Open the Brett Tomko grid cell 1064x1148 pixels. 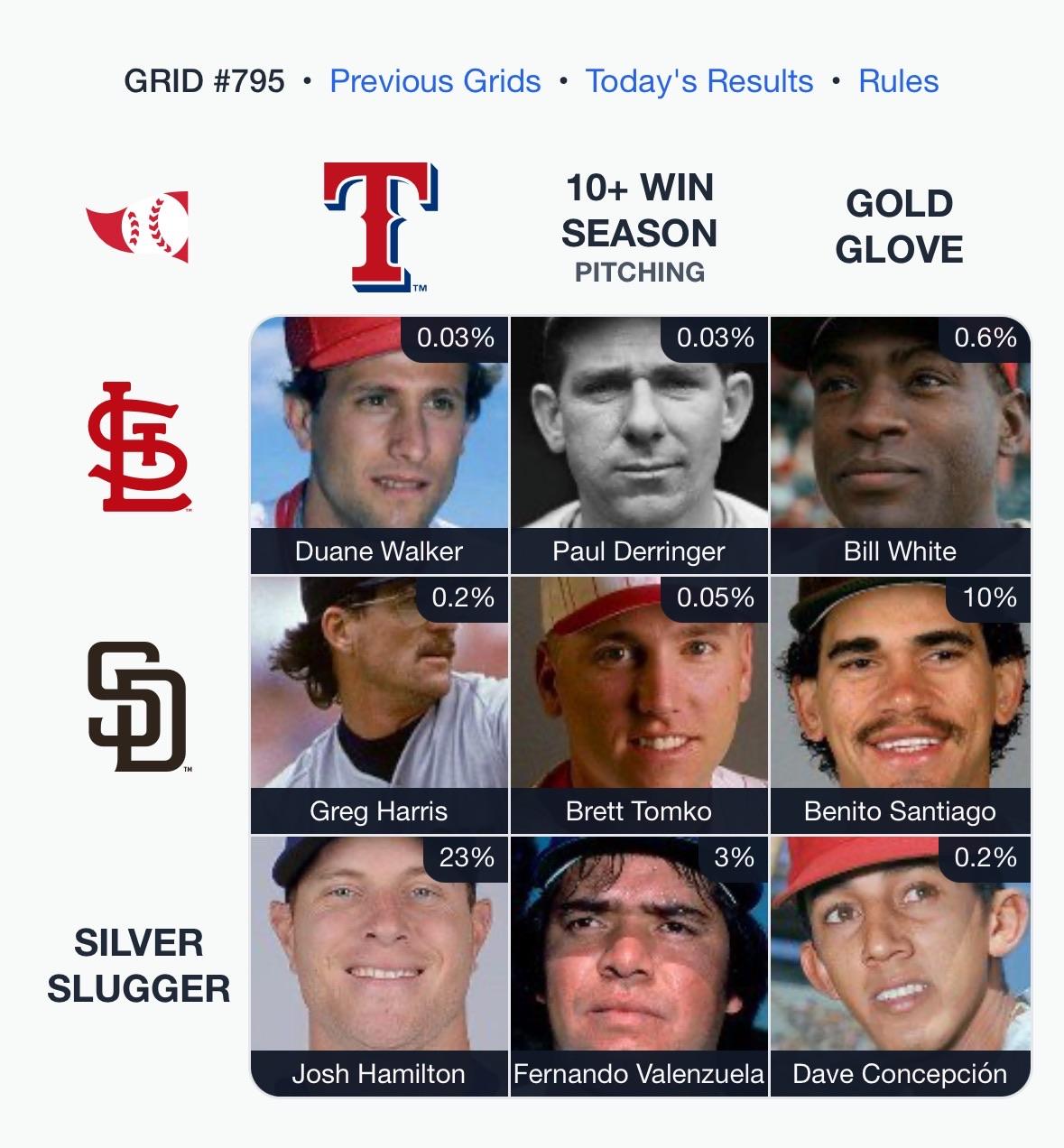pos(639,705)
